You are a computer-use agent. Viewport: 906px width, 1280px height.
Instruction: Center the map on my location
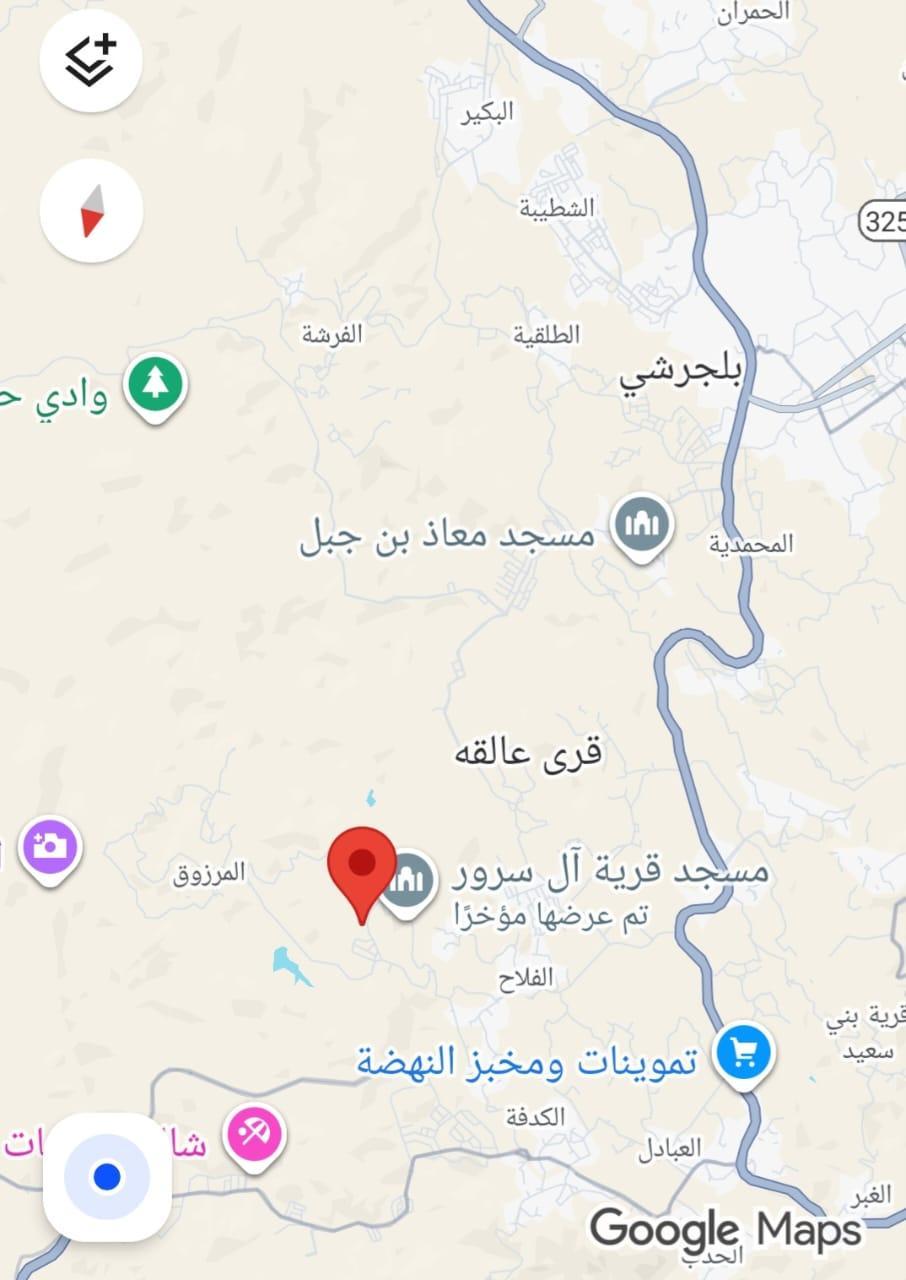[107, 1177]
